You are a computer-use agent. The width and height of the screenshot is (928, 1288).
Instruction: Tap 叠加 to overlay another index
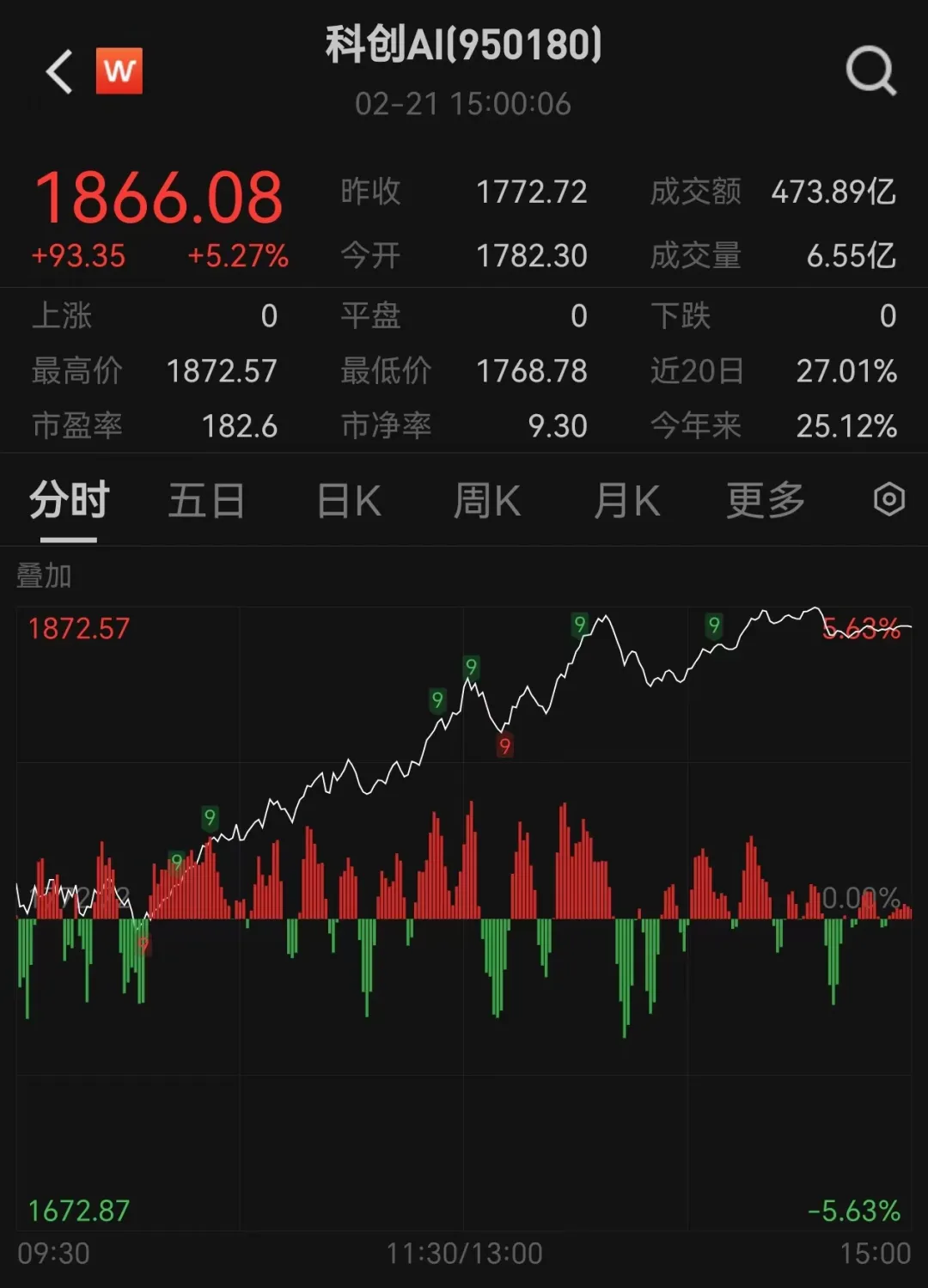click(44, 576)
